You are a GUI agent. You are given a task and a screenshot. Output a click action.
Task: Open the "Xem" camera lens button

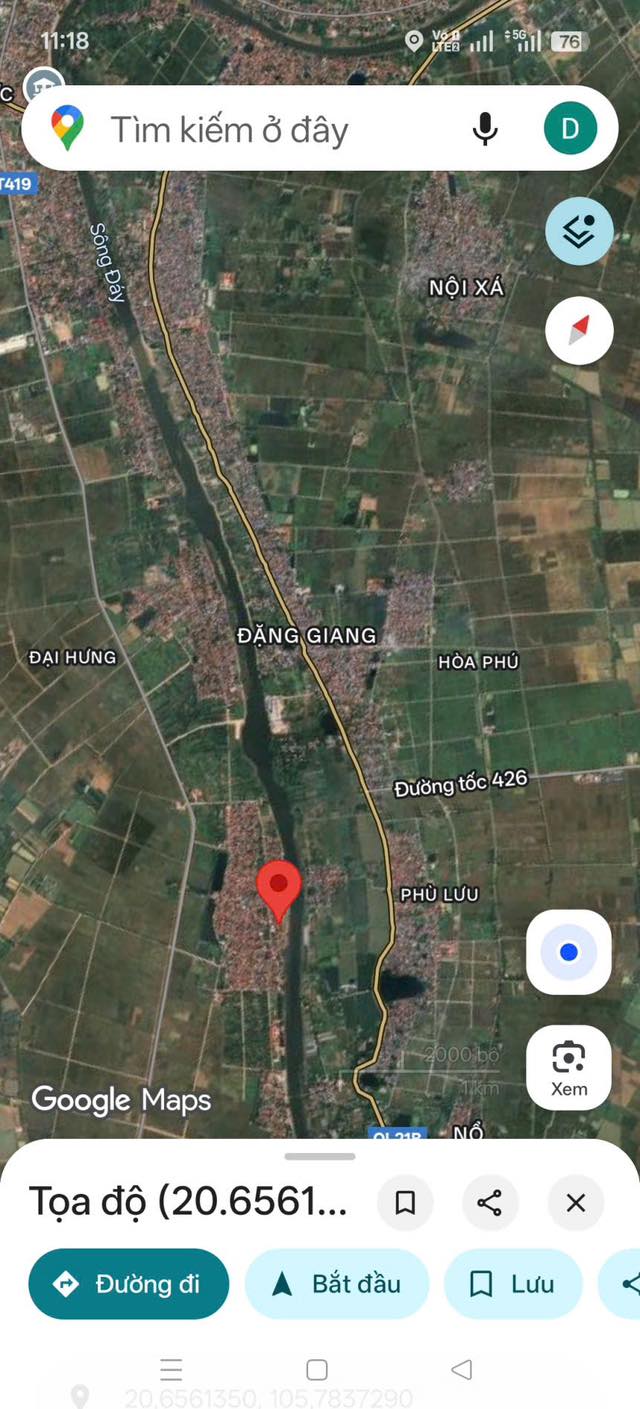tap(569, 1067)
